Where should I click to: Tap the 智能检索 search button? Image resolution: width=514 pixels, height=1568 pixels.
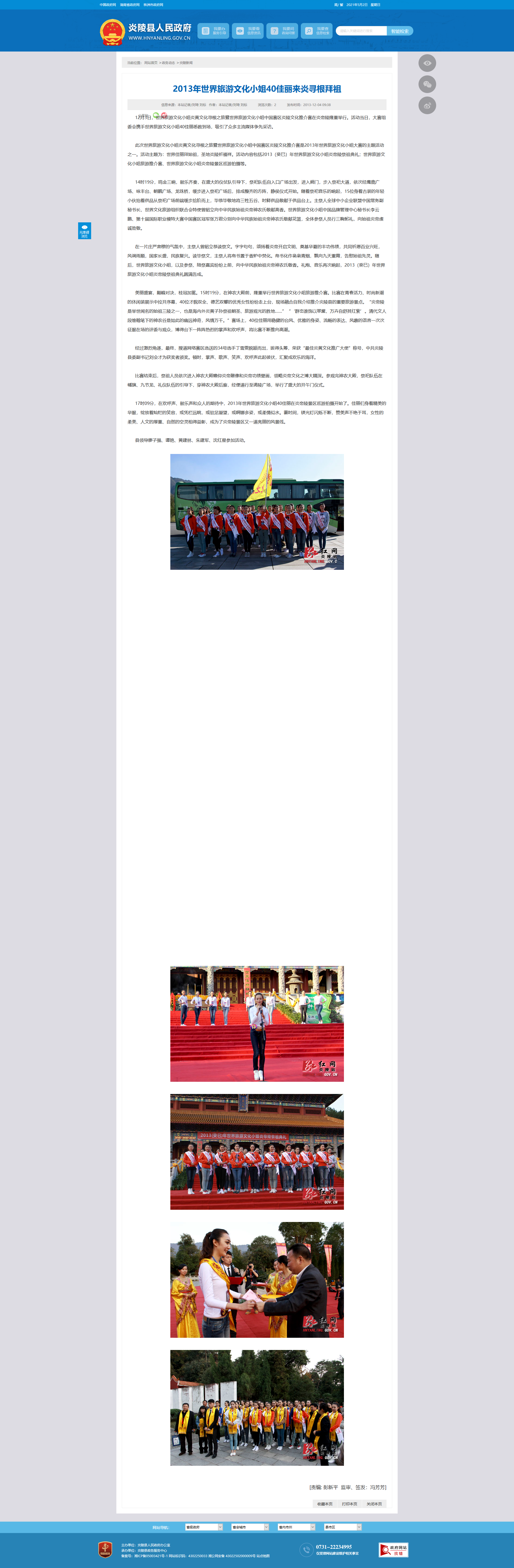pyautogui.click(x=400, y=31)
